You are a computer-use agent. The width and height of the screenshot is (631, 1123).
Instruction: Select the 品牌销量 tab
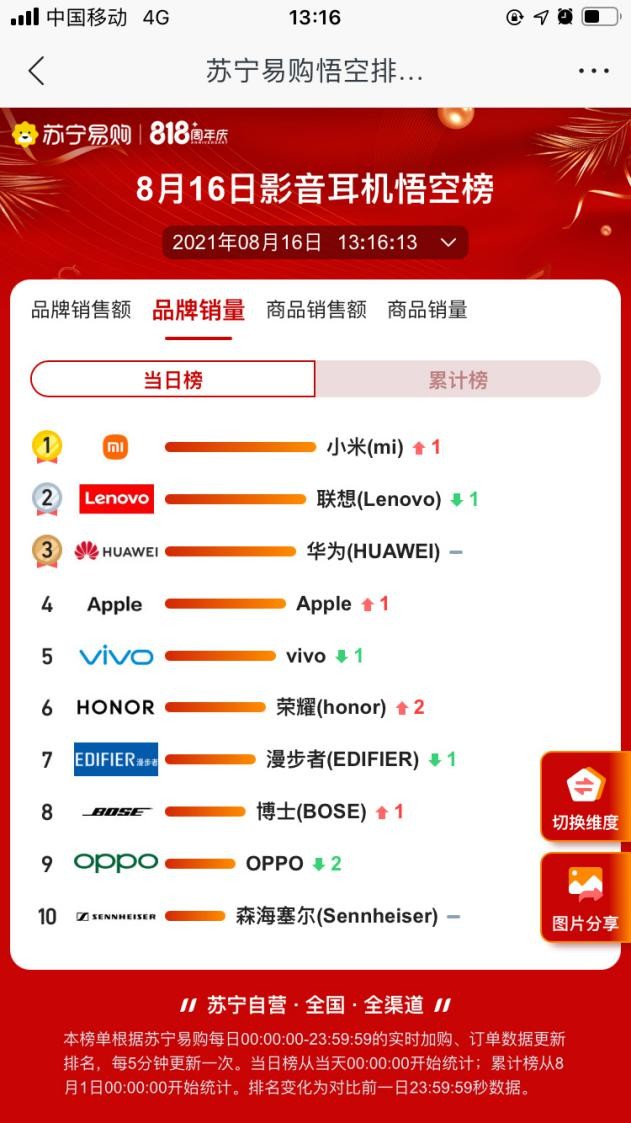point(198,310)
